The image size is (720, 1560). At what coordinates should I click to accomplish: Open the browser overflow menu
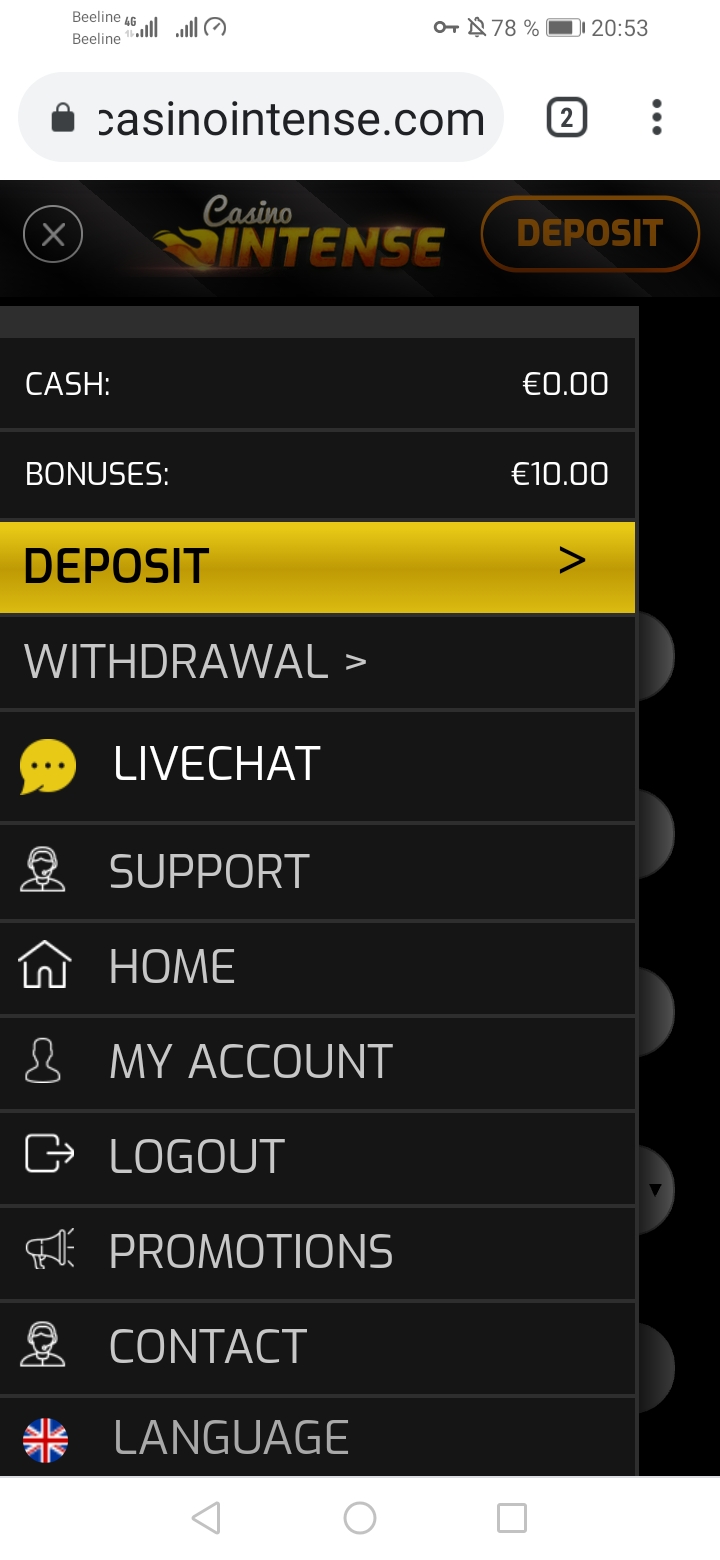click(656, 118)
